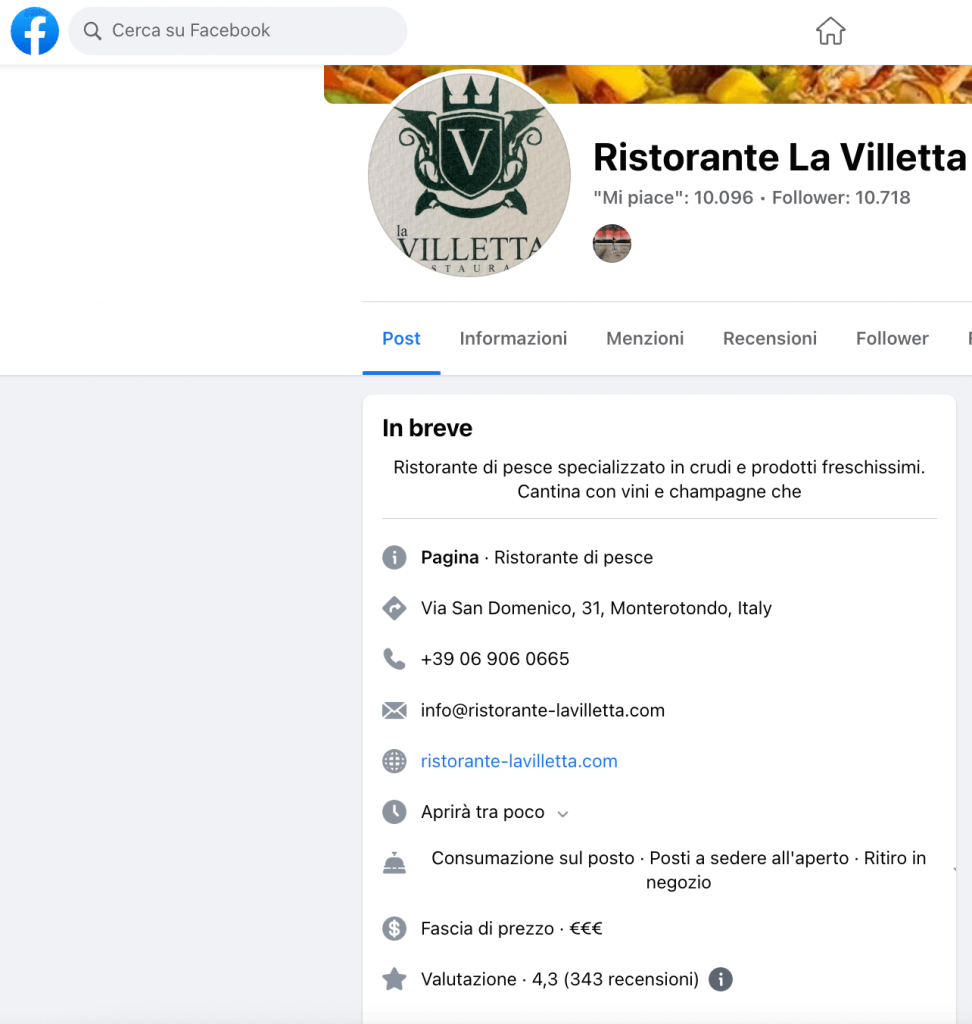Open the ristorante-lavilletta.com website link

pos(519,761)
